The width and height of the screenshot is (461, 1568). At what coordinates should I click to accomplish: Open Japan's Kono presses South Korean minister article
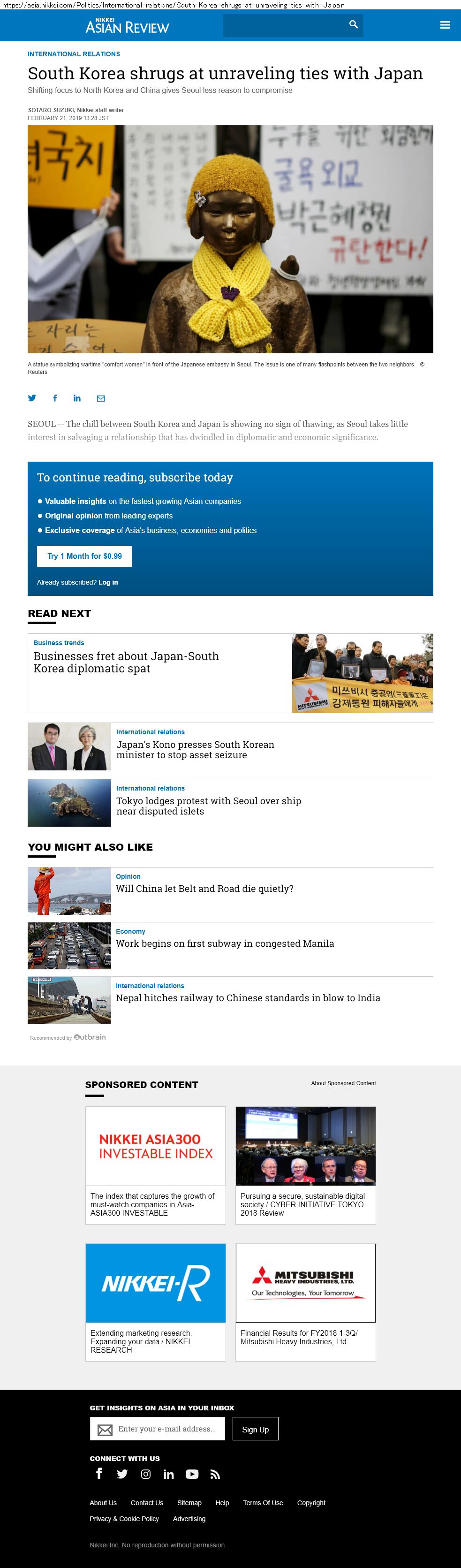pos(195,749)
